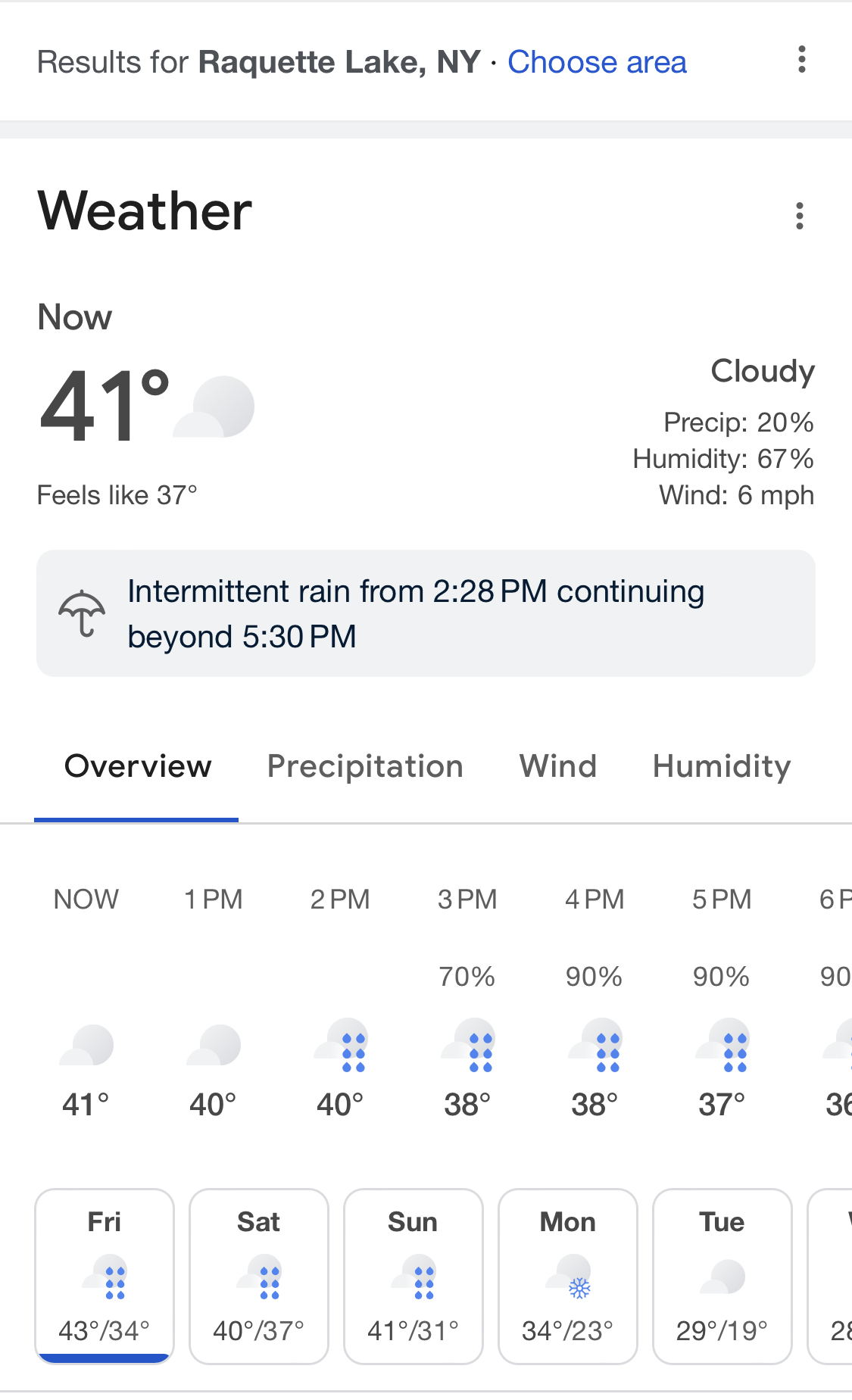Select the Fri forecast card

coord(105,1276)
